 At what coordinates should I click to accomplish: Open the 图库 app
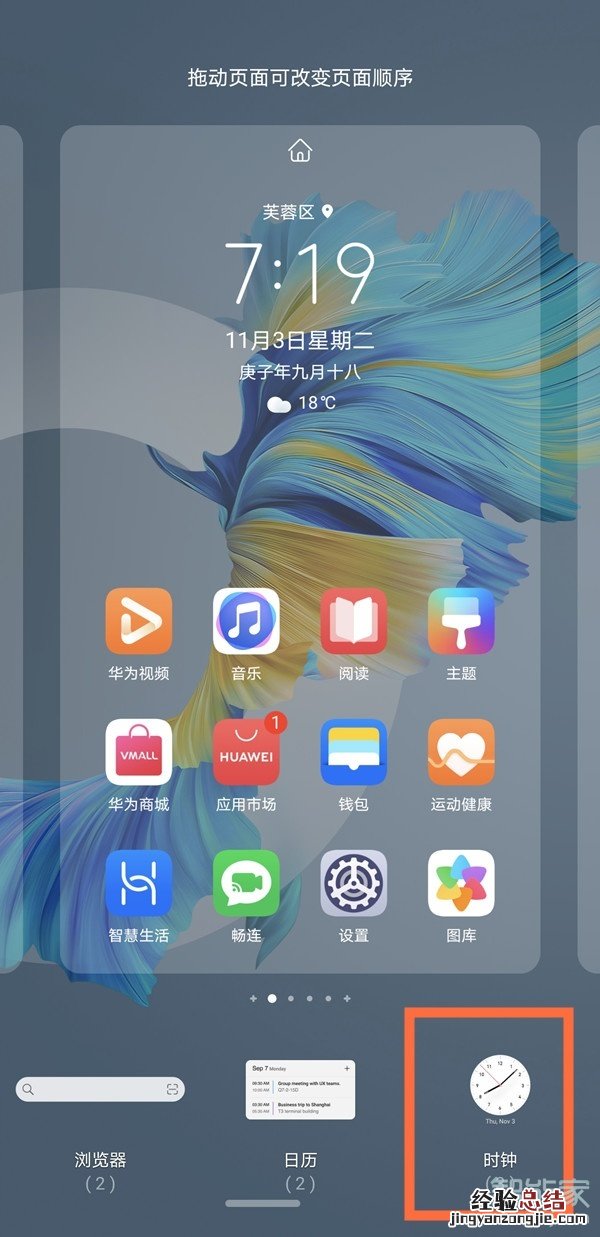click(x=461, y=883)
